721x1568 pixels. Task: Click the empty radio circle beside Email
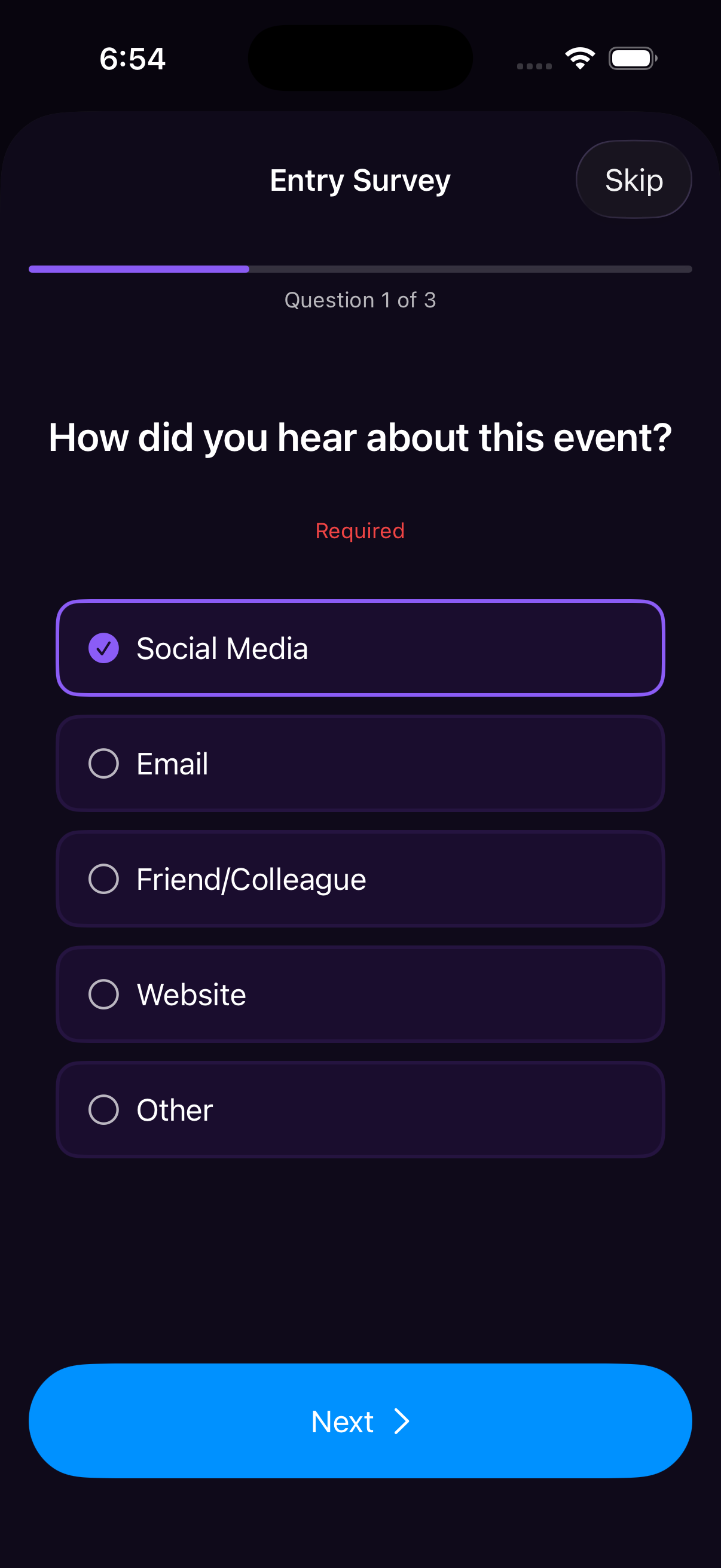105,763
